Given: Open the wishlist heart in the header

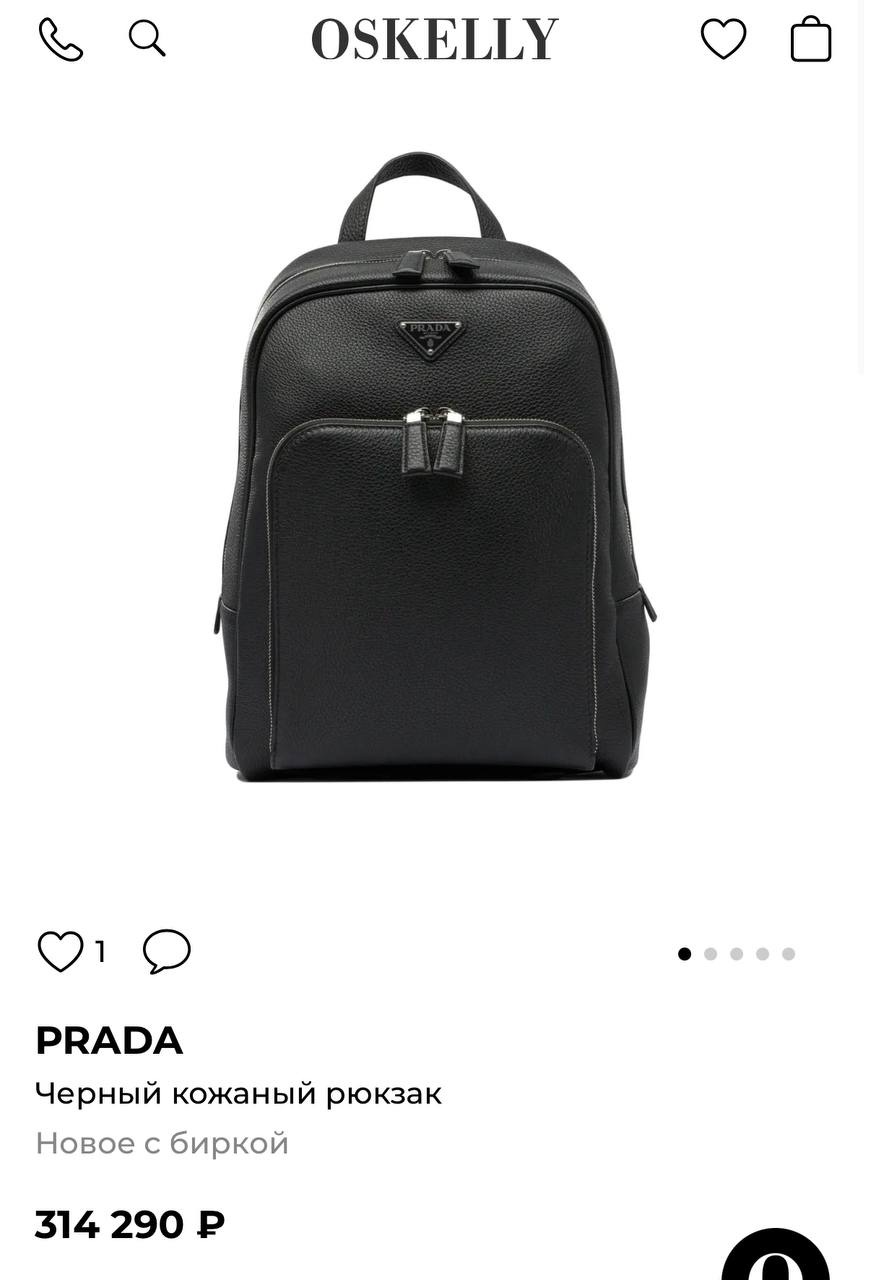Looking at the screenshot, I should click(722, 40).
